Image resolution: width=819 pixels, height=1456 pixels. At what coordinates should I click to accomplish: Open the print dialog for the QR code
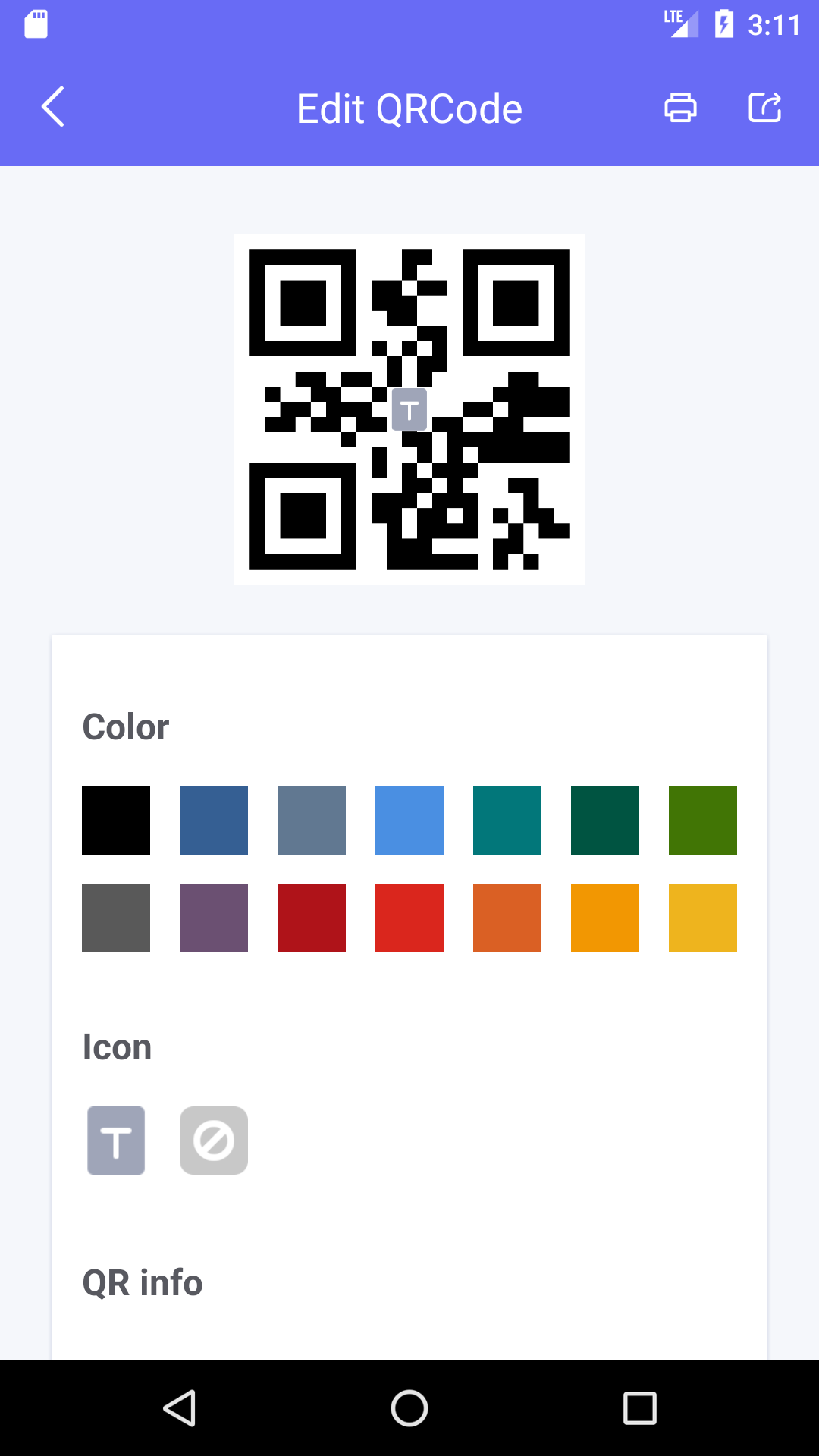point(679,108)
